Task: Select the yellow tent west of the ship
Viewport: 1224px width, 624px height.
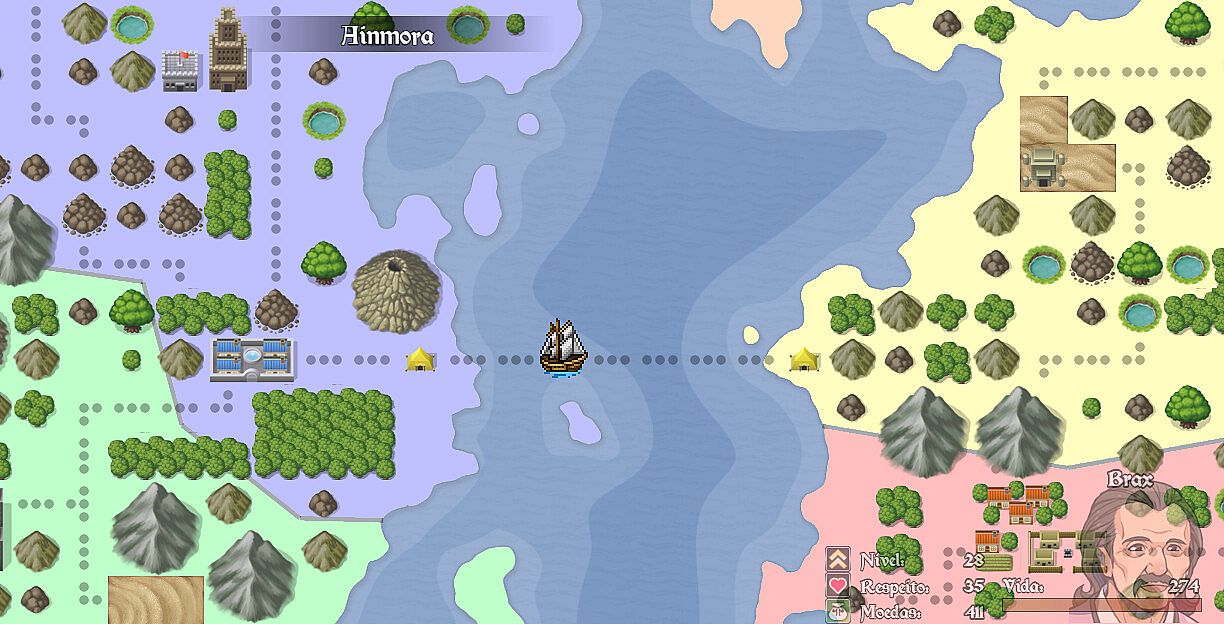Action: point(420,358)
